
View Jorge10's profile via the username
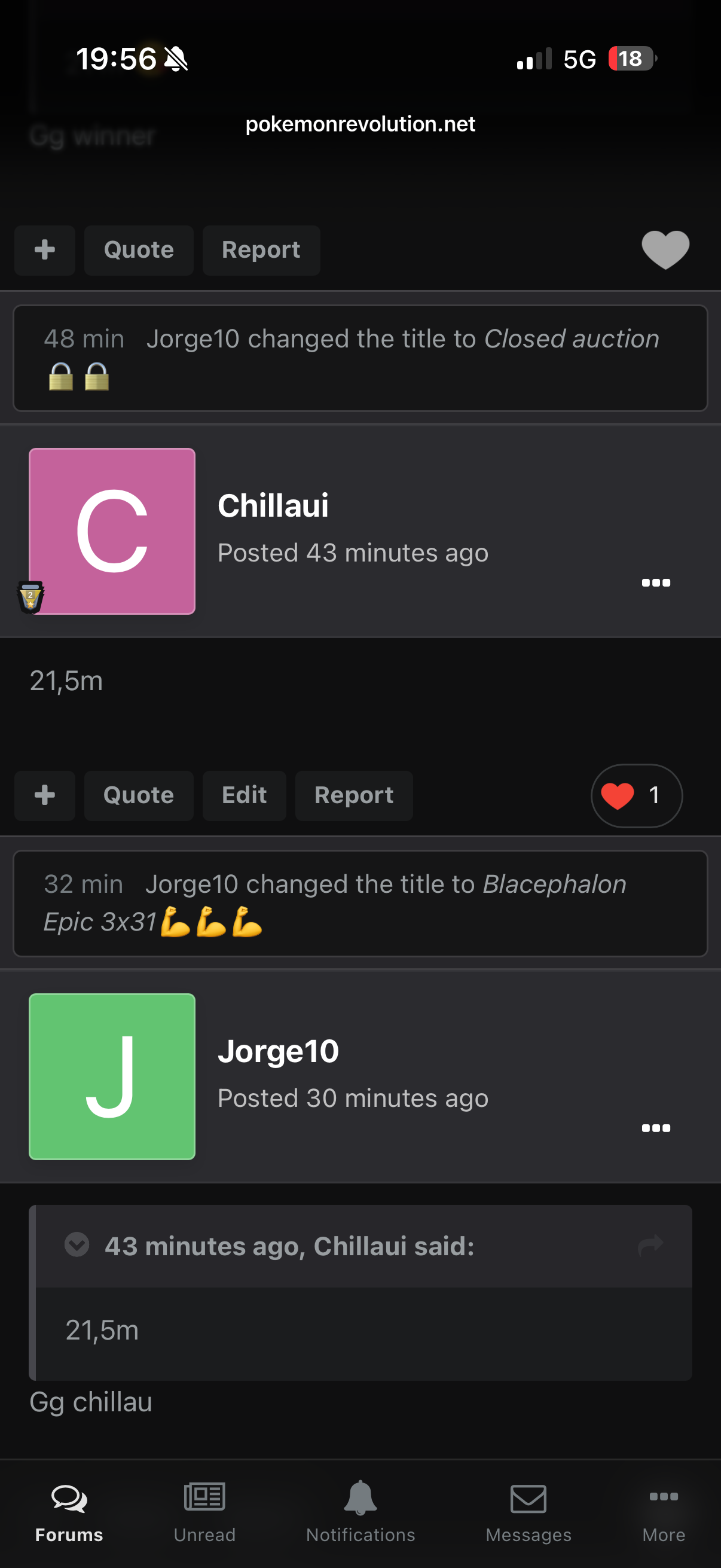[278, 1051]
